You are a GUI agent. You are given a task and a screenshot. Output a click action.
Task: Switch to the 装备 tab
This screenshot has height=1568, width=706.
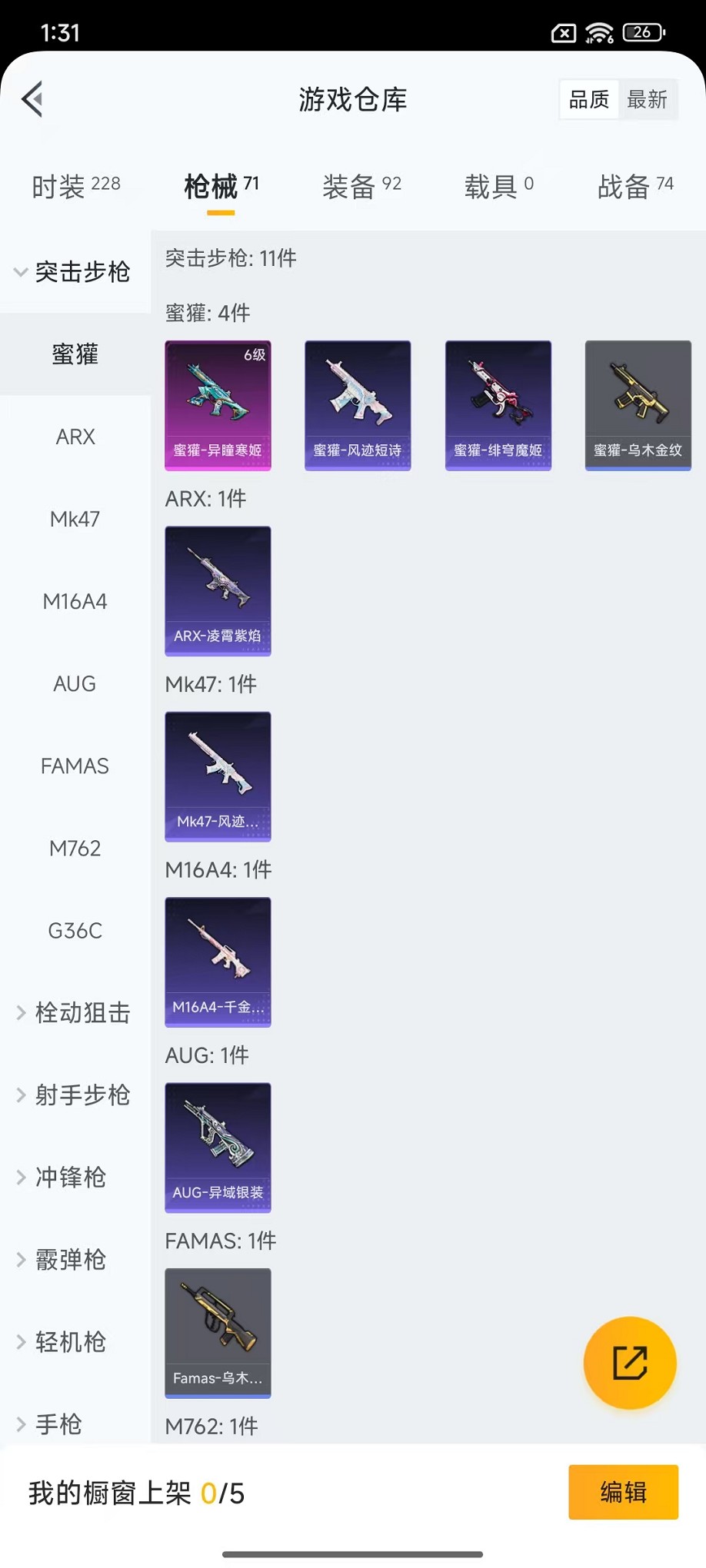(361, 186)
